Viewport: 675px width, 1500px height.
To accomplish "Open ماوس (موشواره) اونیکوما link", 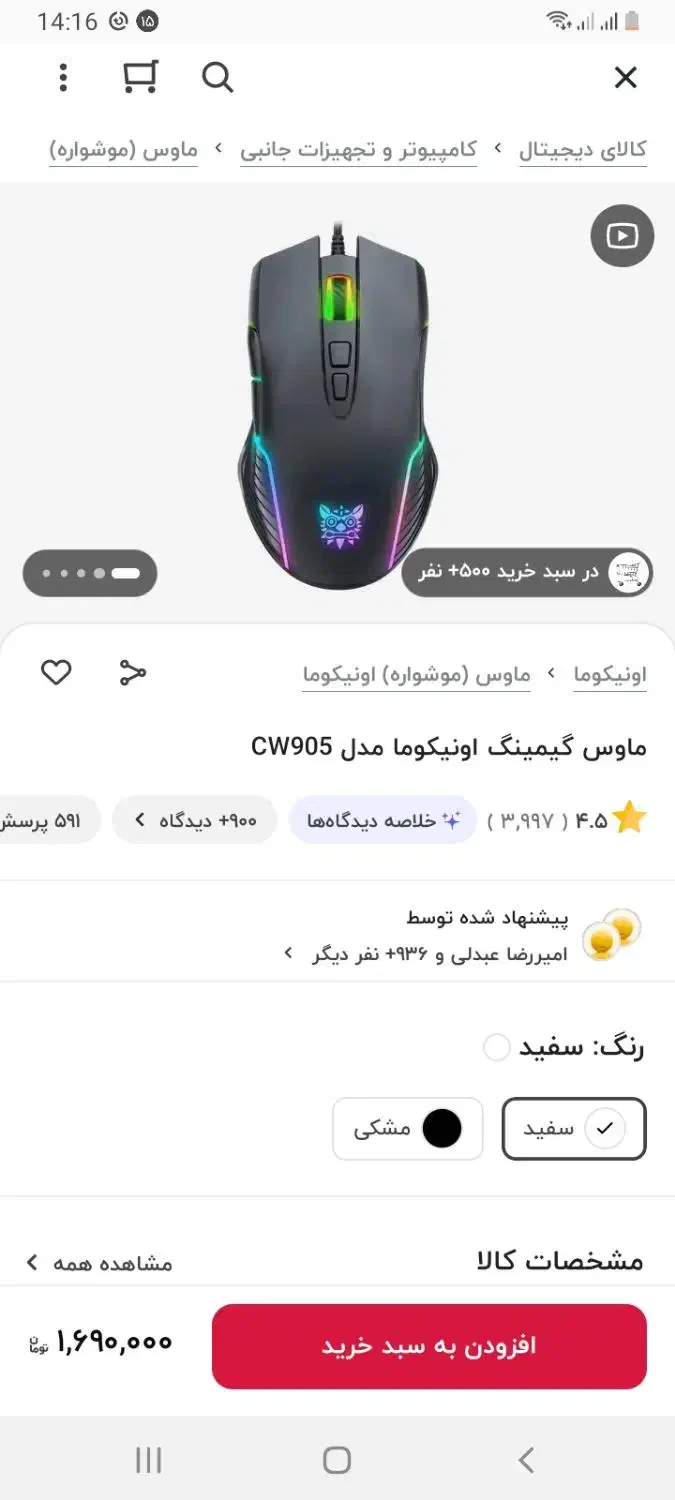I will click(416, 675).
